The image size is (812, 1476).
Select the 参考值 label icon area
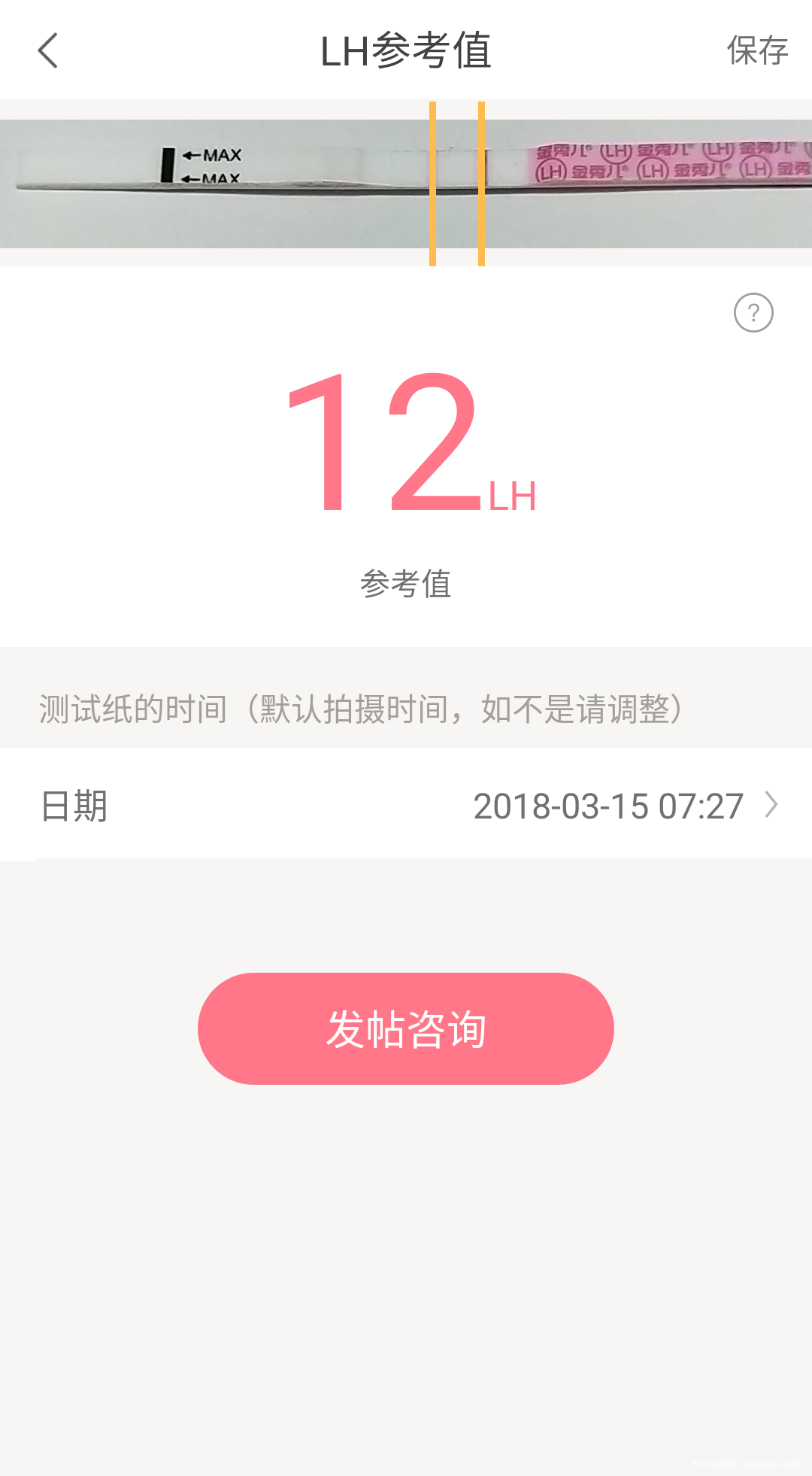tap(406, 583)
